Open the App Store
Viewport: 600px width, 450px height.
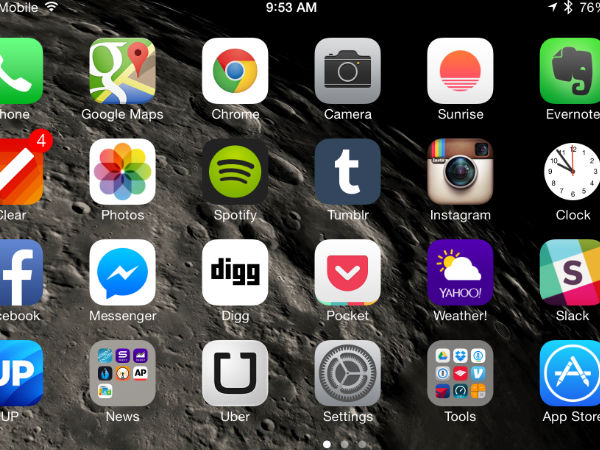tap(571, 373)
